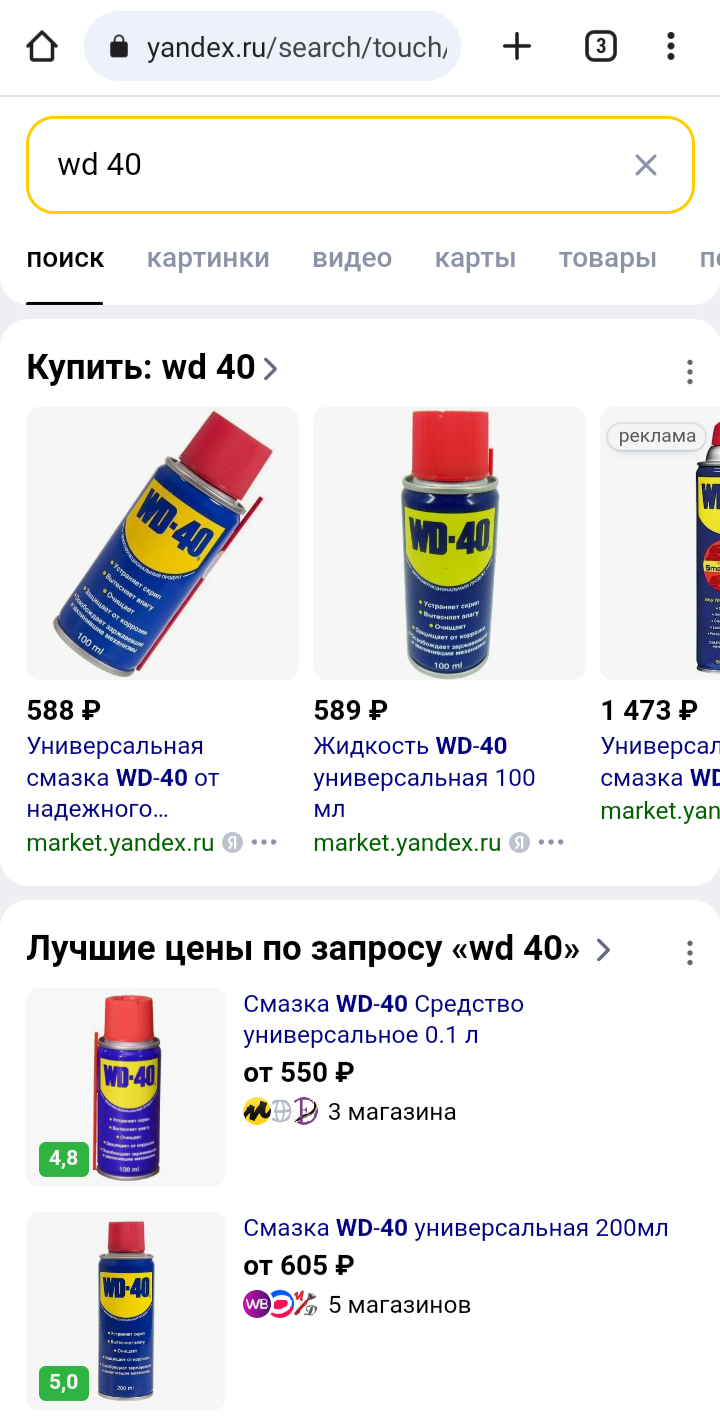Screen dimensions: 720x1421
Task: Open the browser overflow menu
Action: coord(670,46)
